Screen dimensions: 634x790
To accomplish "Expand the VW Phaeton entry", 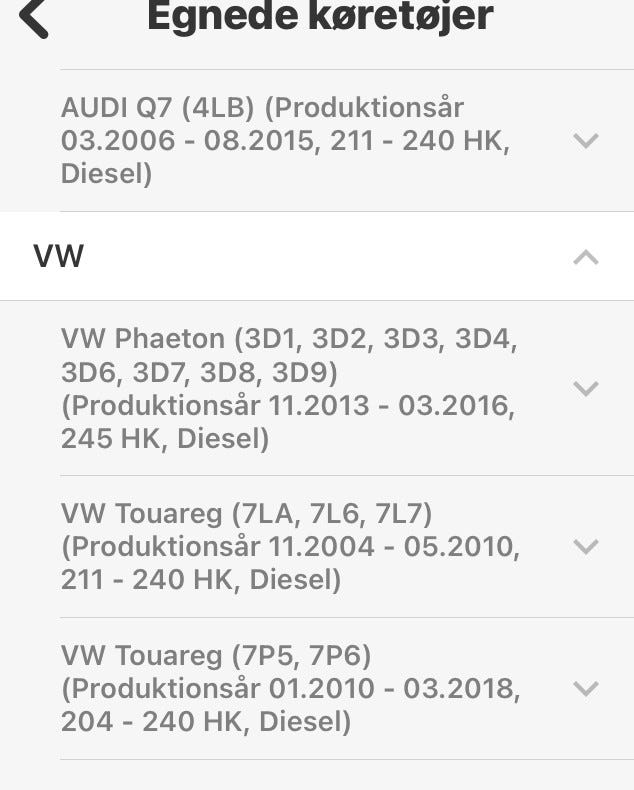I will pyautogui.click(x=586, y=388).
